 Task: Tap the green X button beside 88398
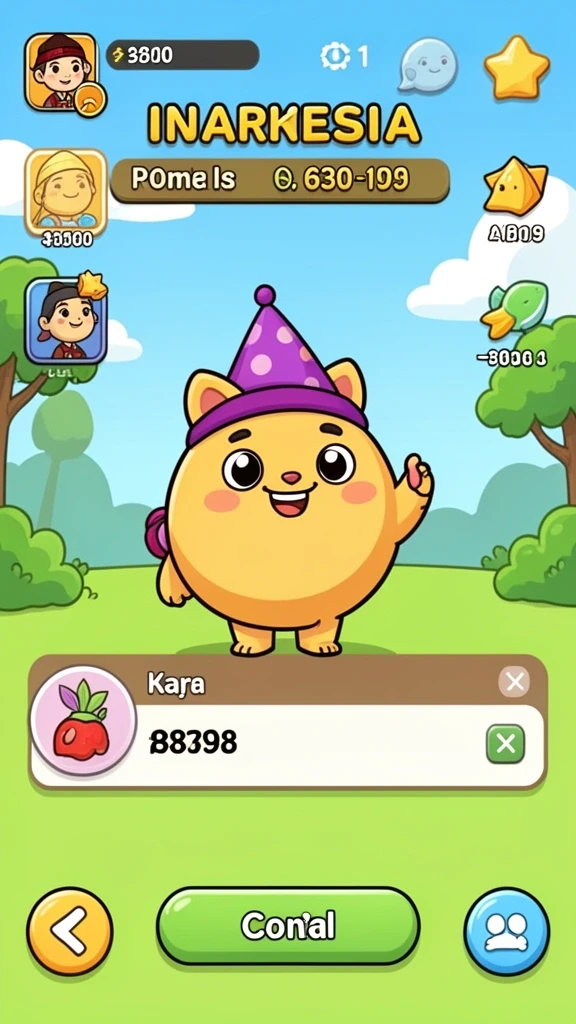(x=505, y=744)
